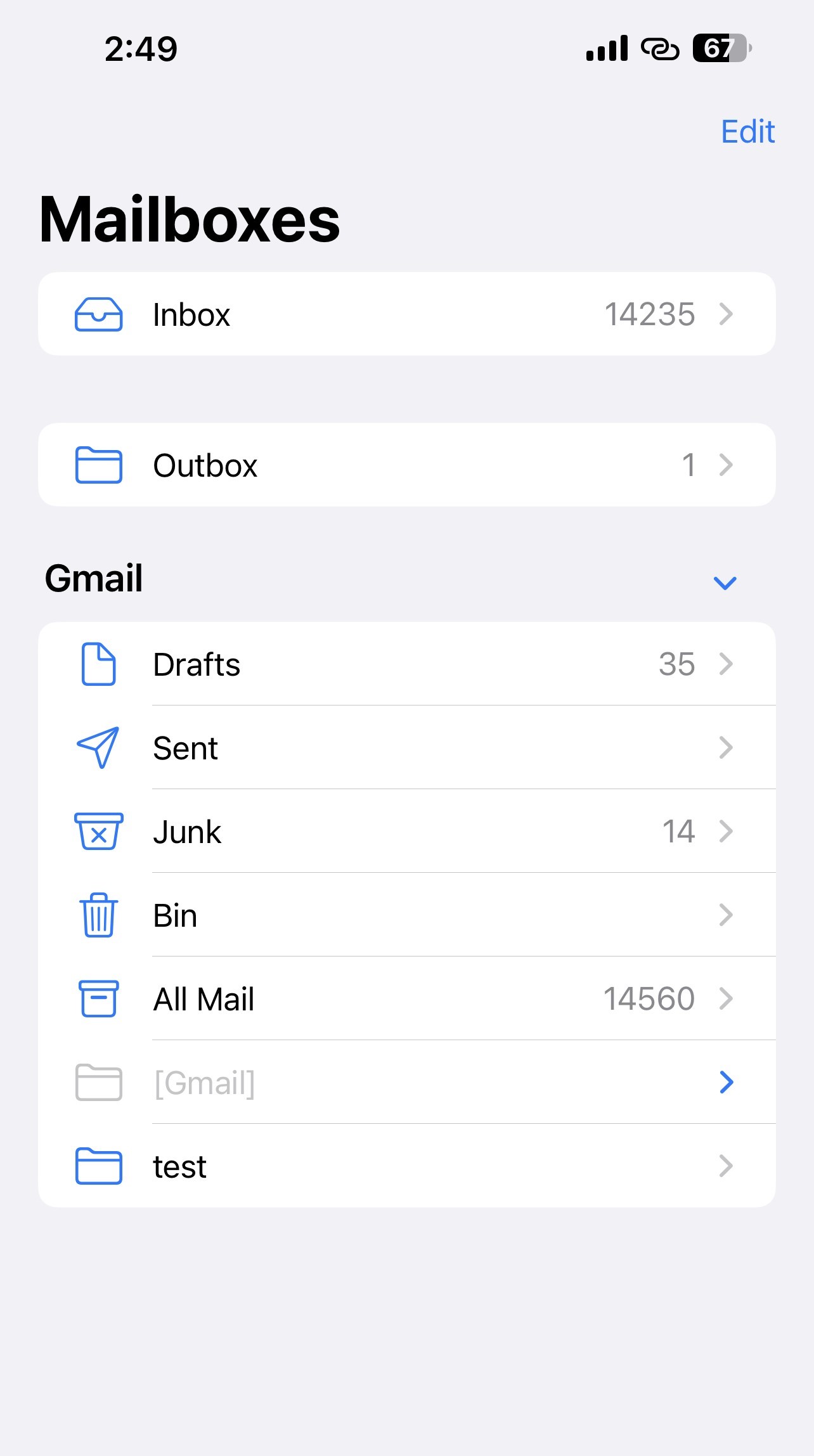View the Sent folder

pos(406,748)
